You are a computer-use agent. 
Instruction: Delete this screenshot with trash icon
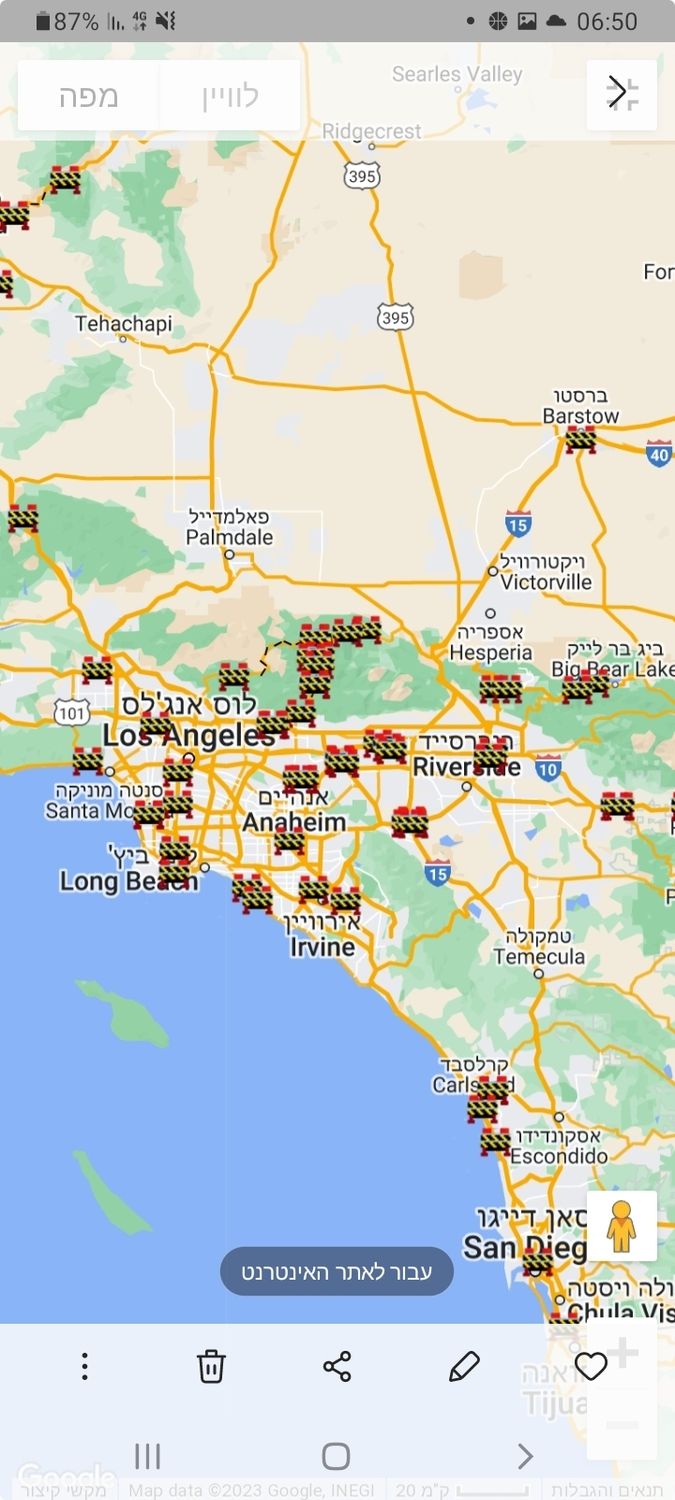pos(211,1366)
